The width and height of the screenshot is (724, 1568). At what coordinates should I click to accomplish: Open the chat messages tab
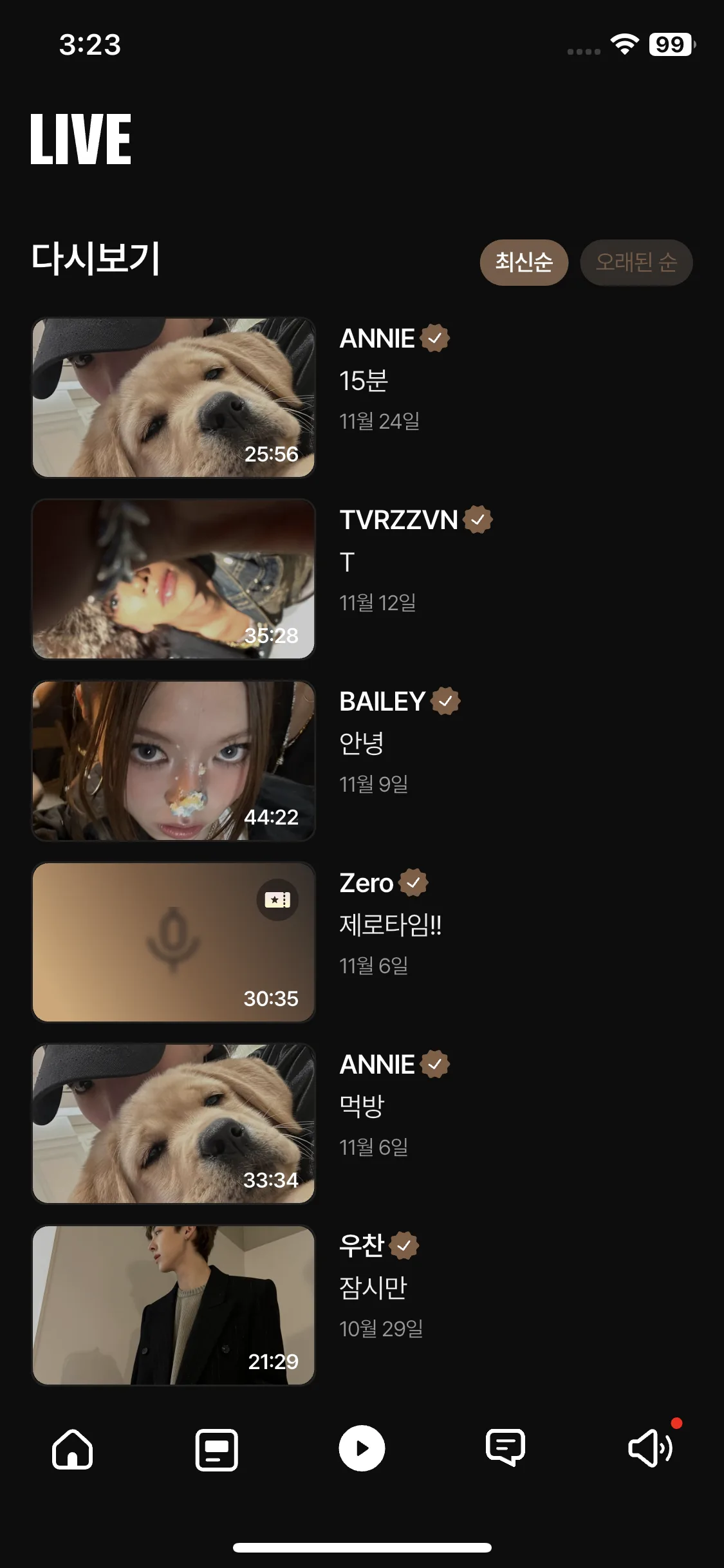click(506, 1449)
